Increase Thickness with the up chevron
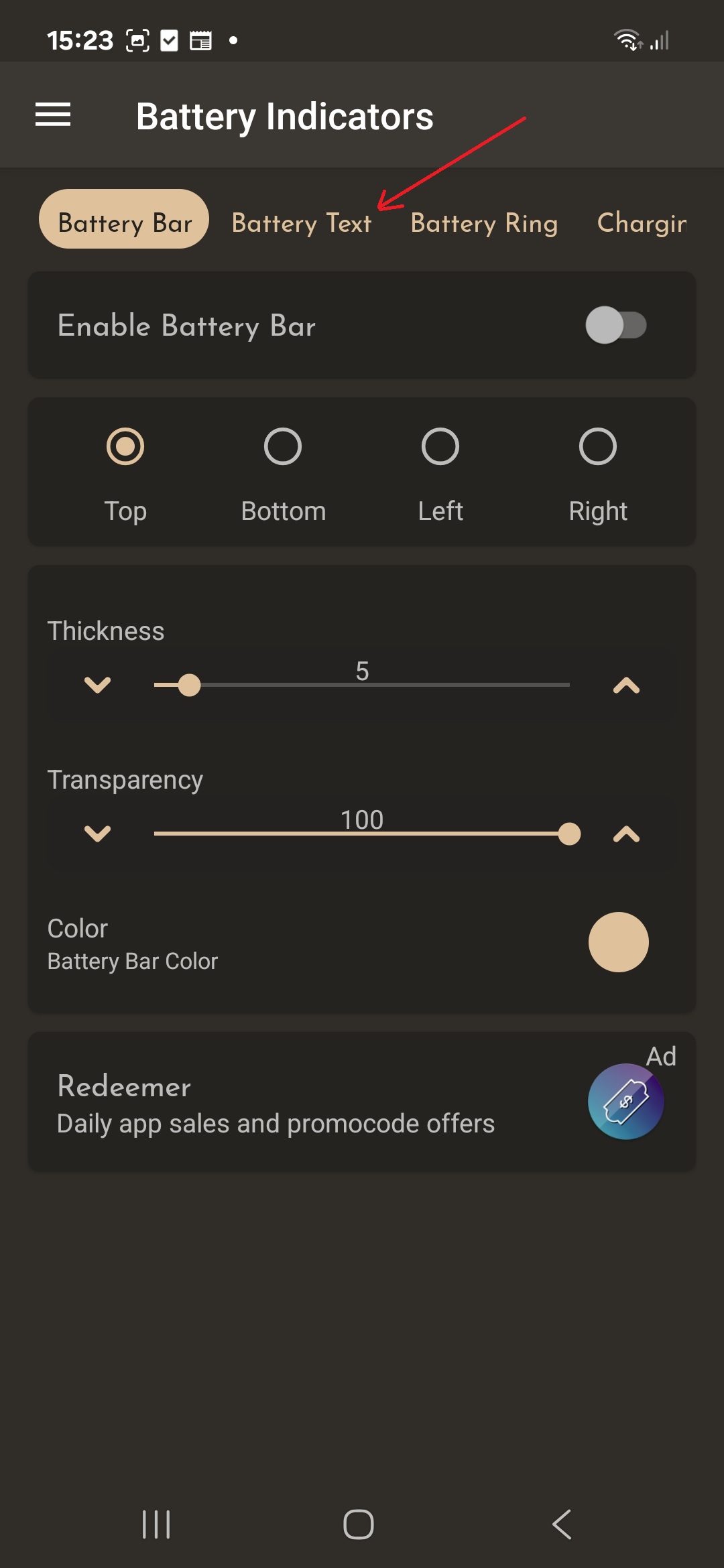This screenshot has width=724, height=1568. coord(627,685)
